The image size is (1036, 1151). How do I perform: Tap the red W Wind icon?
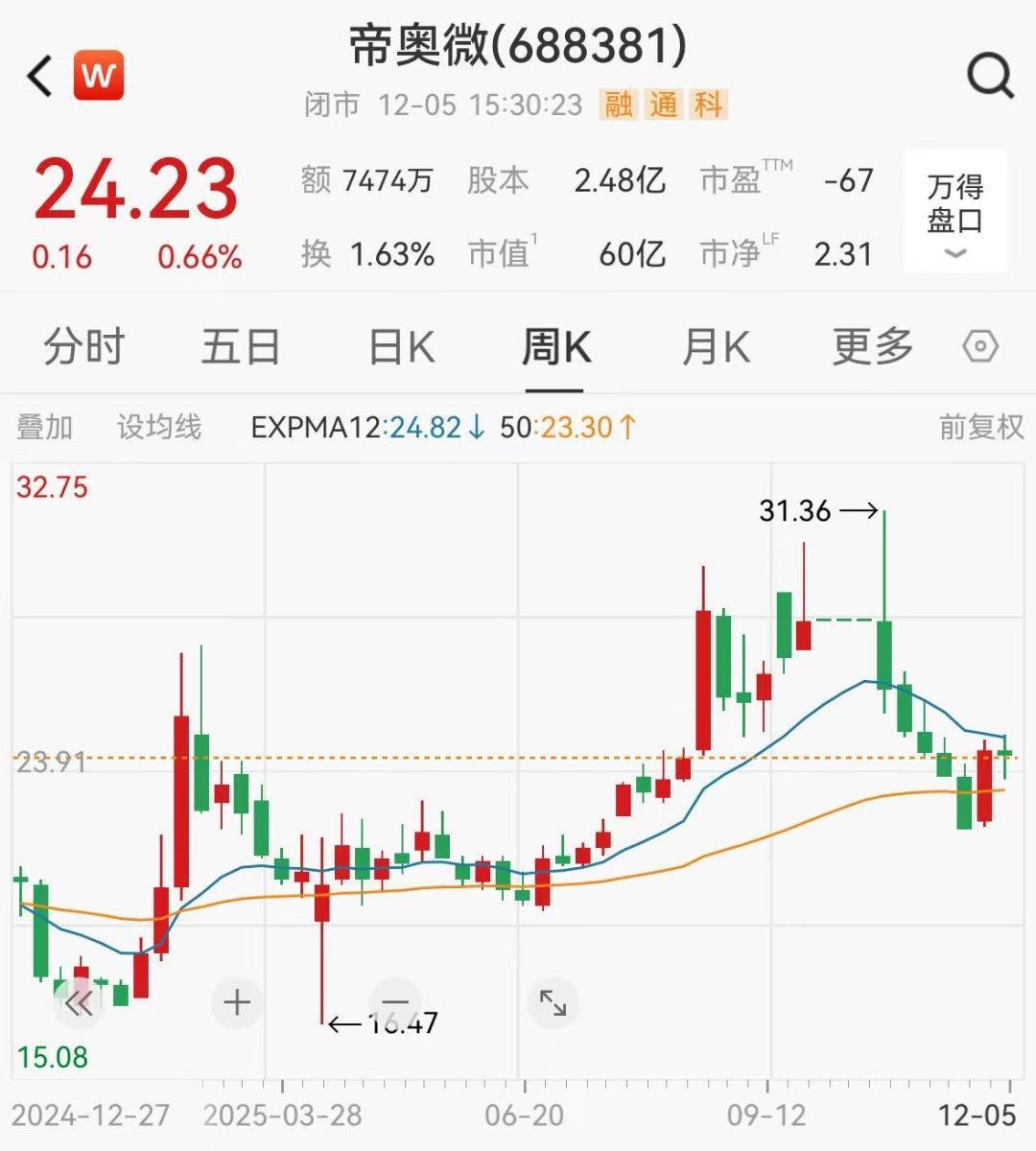tap(99, 76)
